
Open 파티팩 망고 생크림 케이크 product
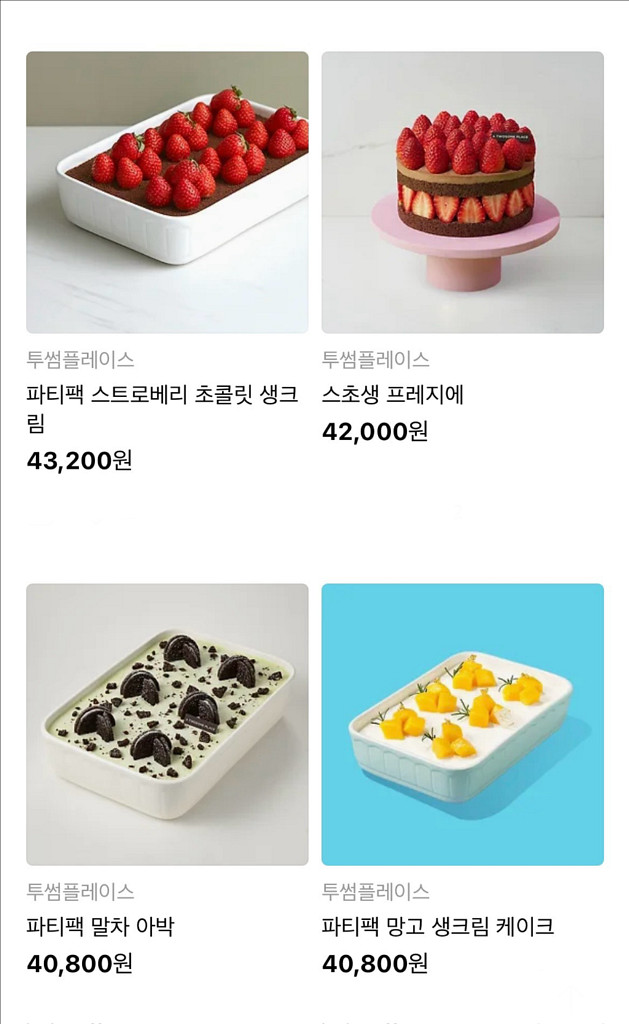462,724
